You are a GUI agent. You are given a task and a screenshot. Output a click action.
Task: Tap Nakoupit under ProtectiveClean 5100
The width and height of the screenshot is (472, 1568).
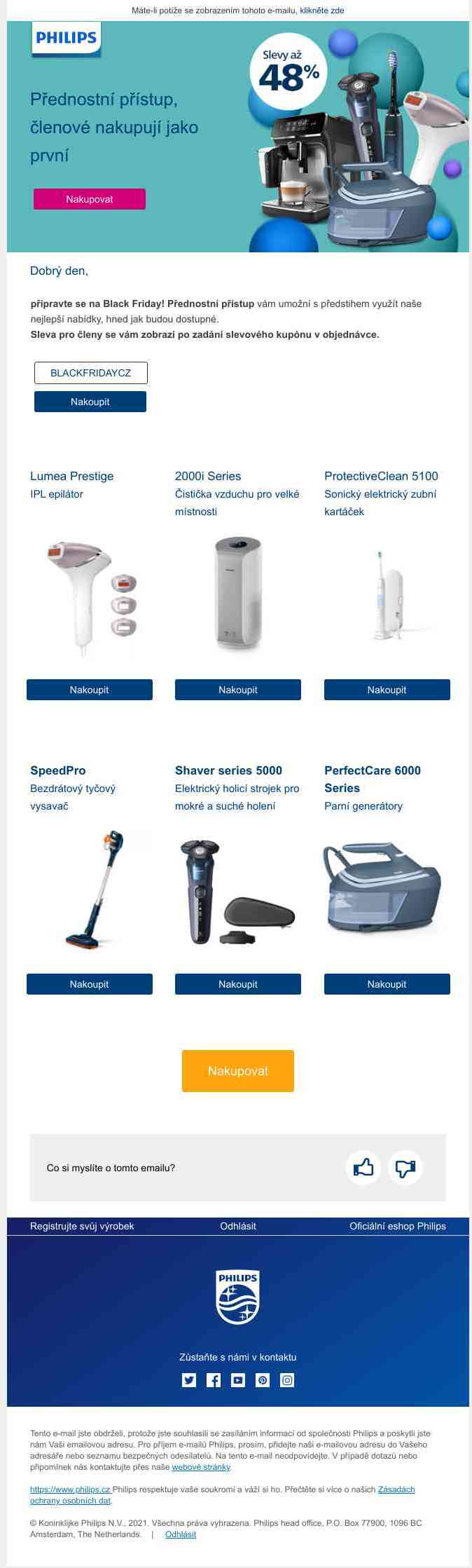tap(387, 690)
